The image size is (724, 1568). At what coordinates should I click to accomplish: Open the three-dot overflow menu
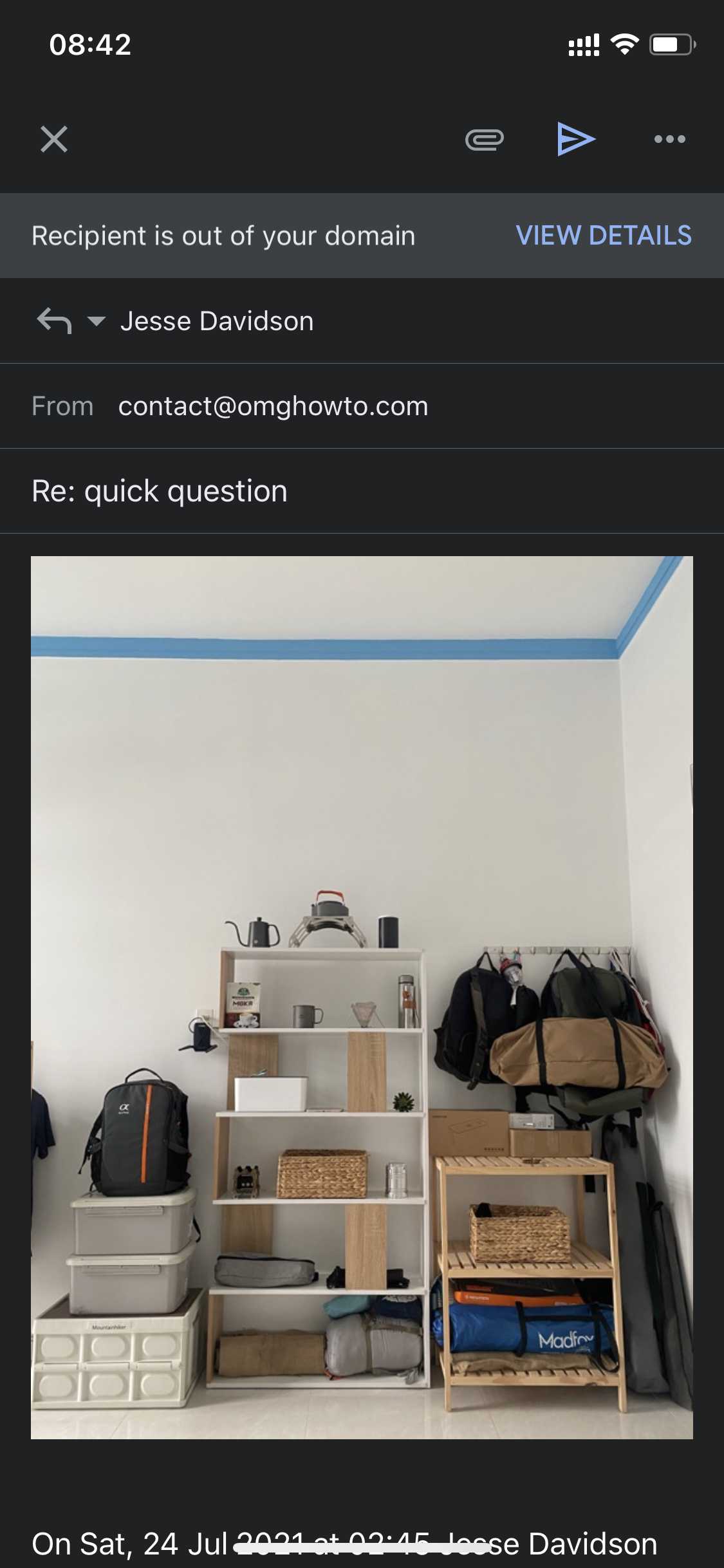(x=670, y=139)
